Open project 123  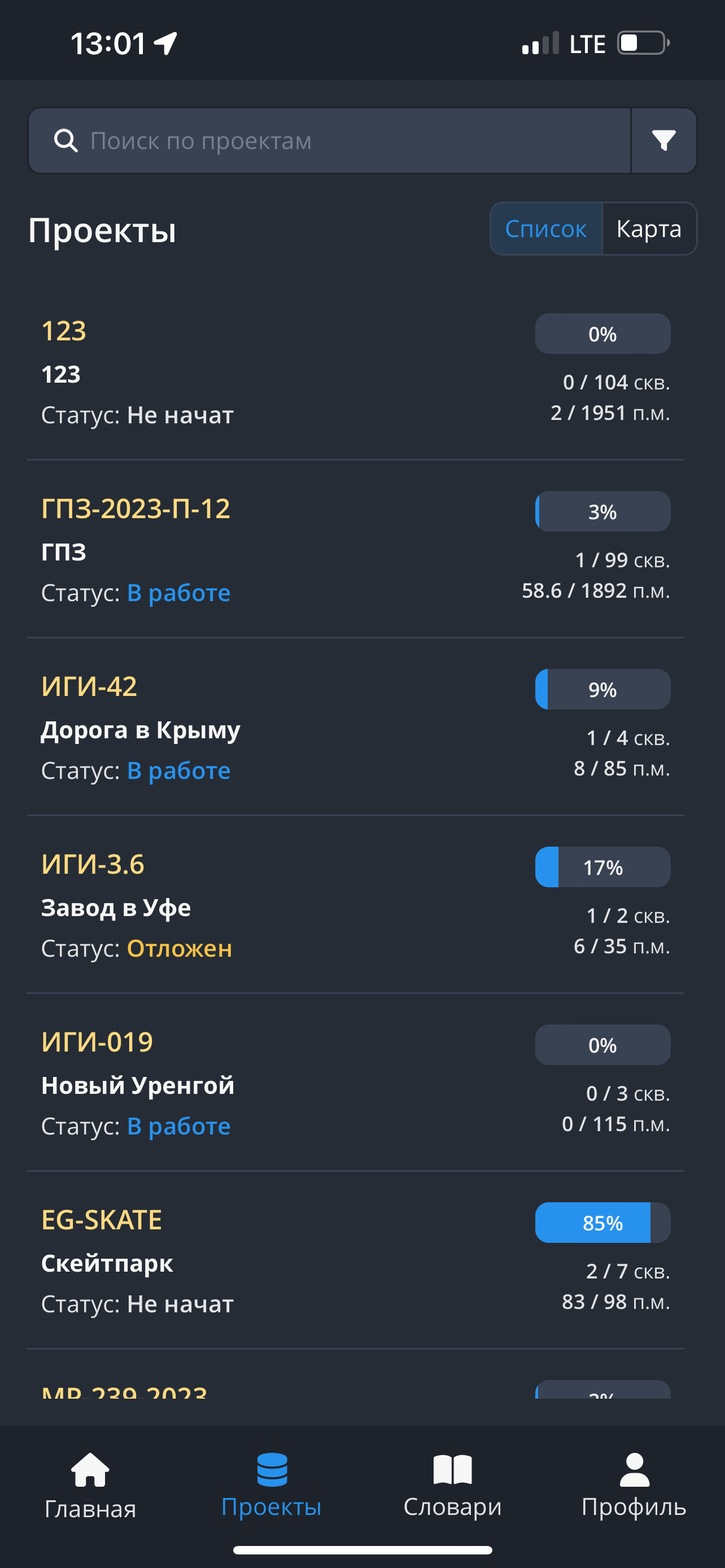coord(356,373)
